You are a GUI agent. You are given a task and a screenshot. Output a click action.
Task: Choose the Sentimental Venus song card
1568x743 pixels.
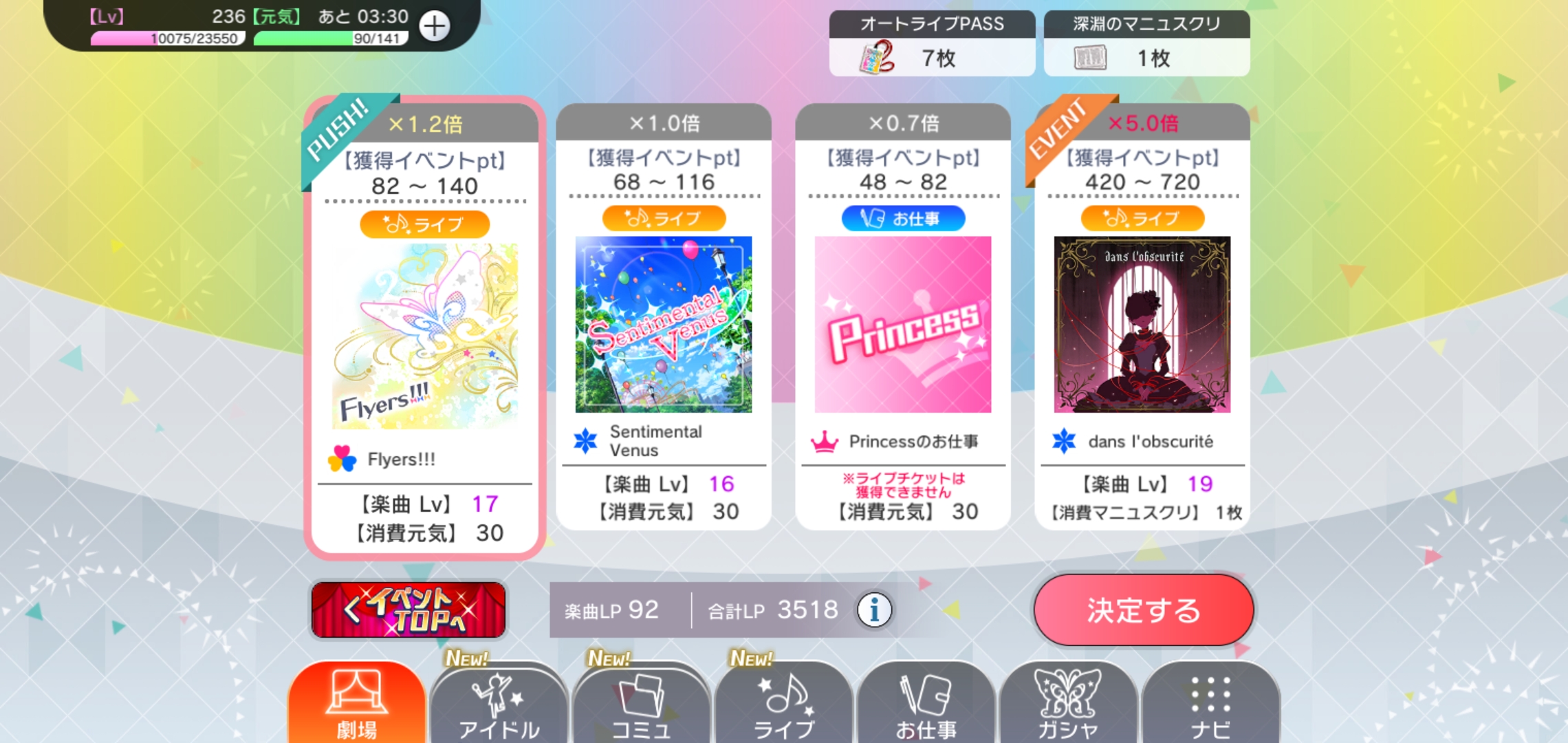point(663,325)
